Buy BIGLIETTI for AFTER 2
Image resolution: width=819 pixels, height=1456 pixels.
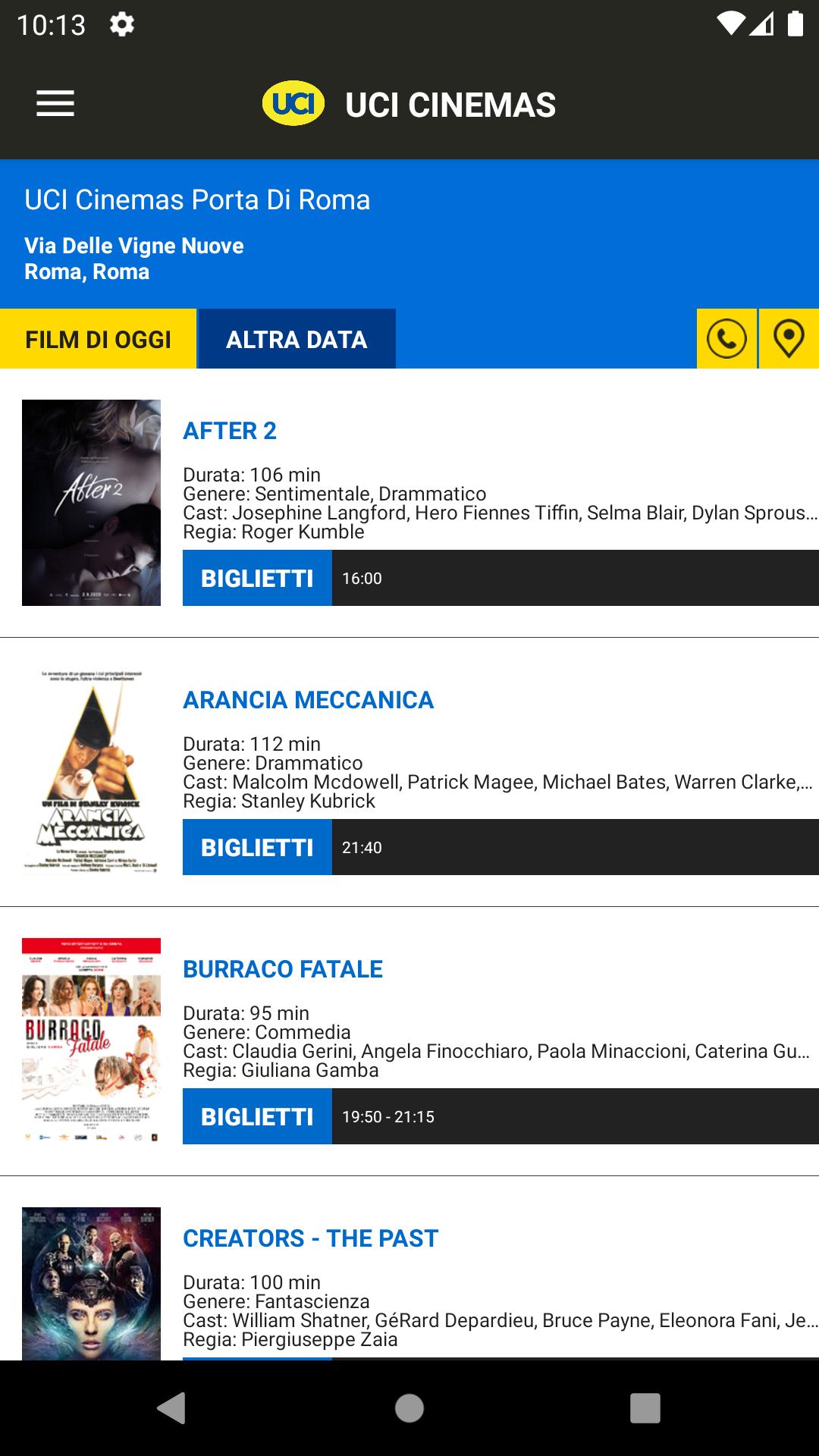click(x=257, y=579)
